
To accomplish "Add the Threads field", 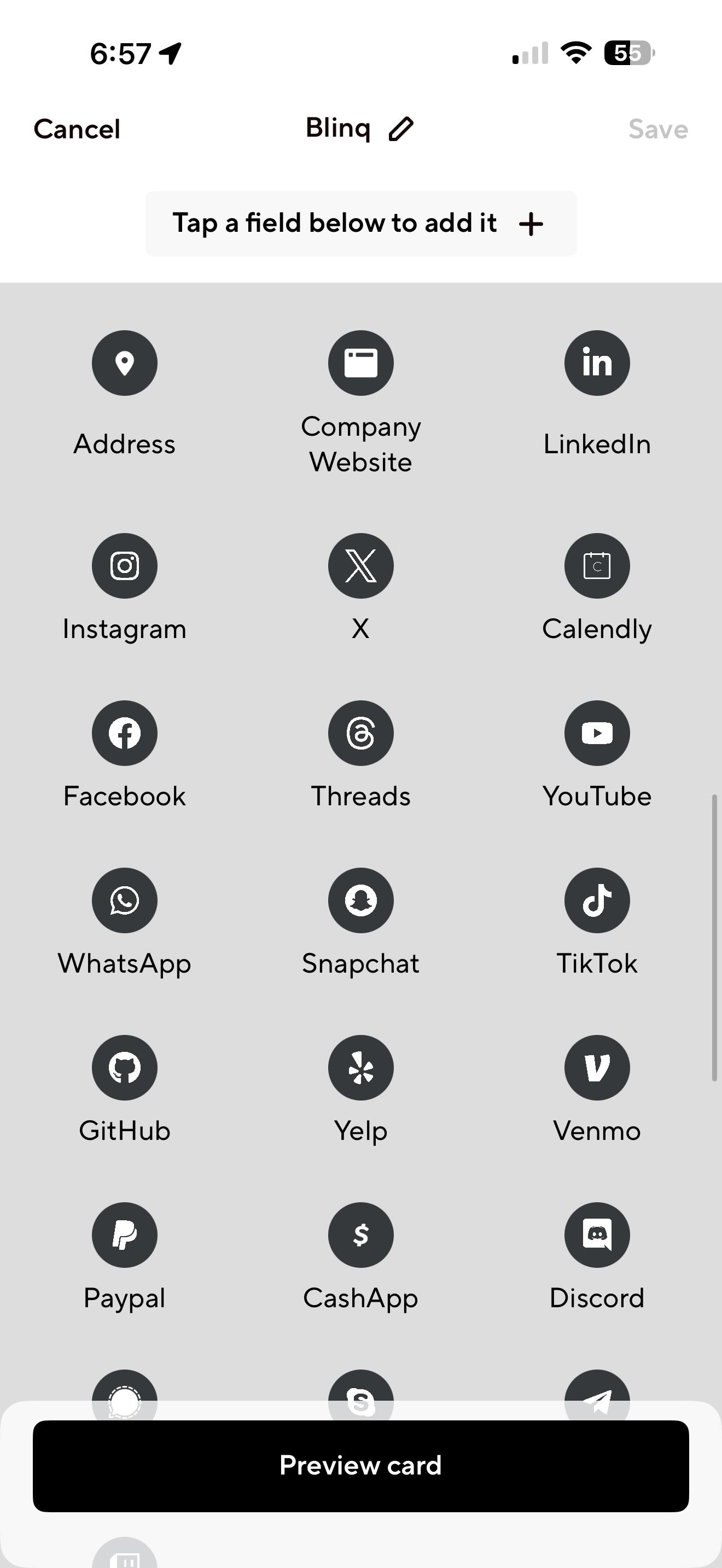I will tap(360, 734).
